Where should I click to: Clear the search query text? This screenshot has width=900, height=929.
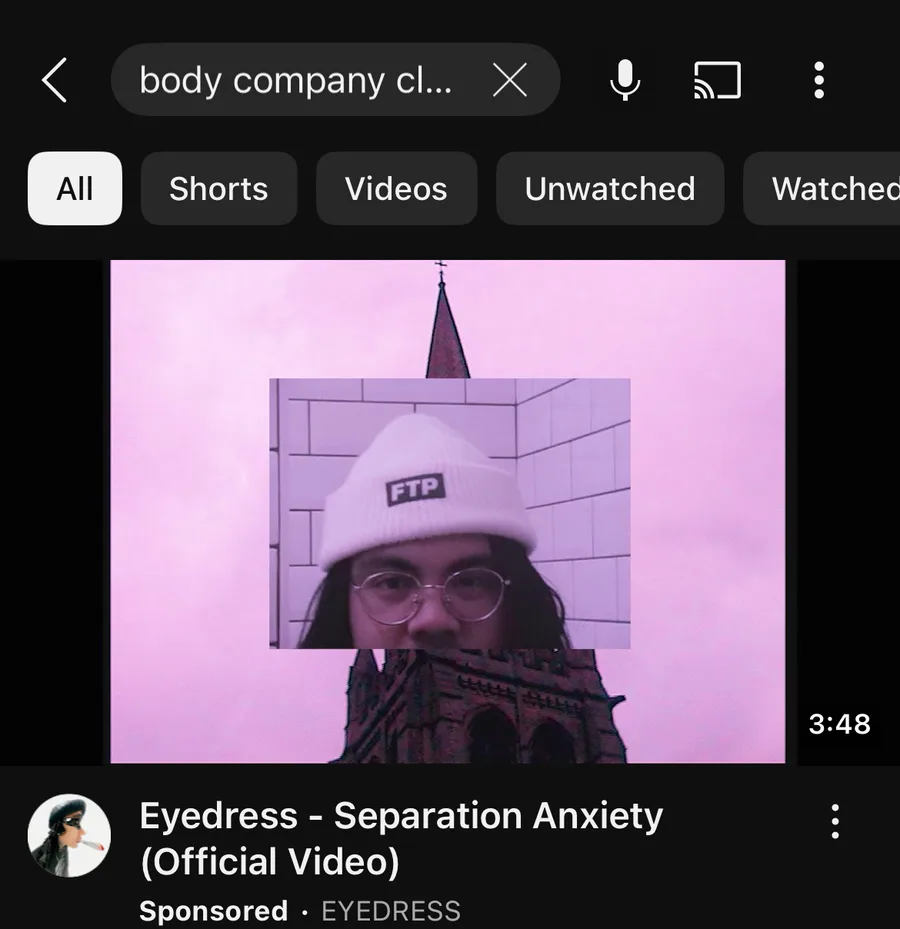point(510,80)
